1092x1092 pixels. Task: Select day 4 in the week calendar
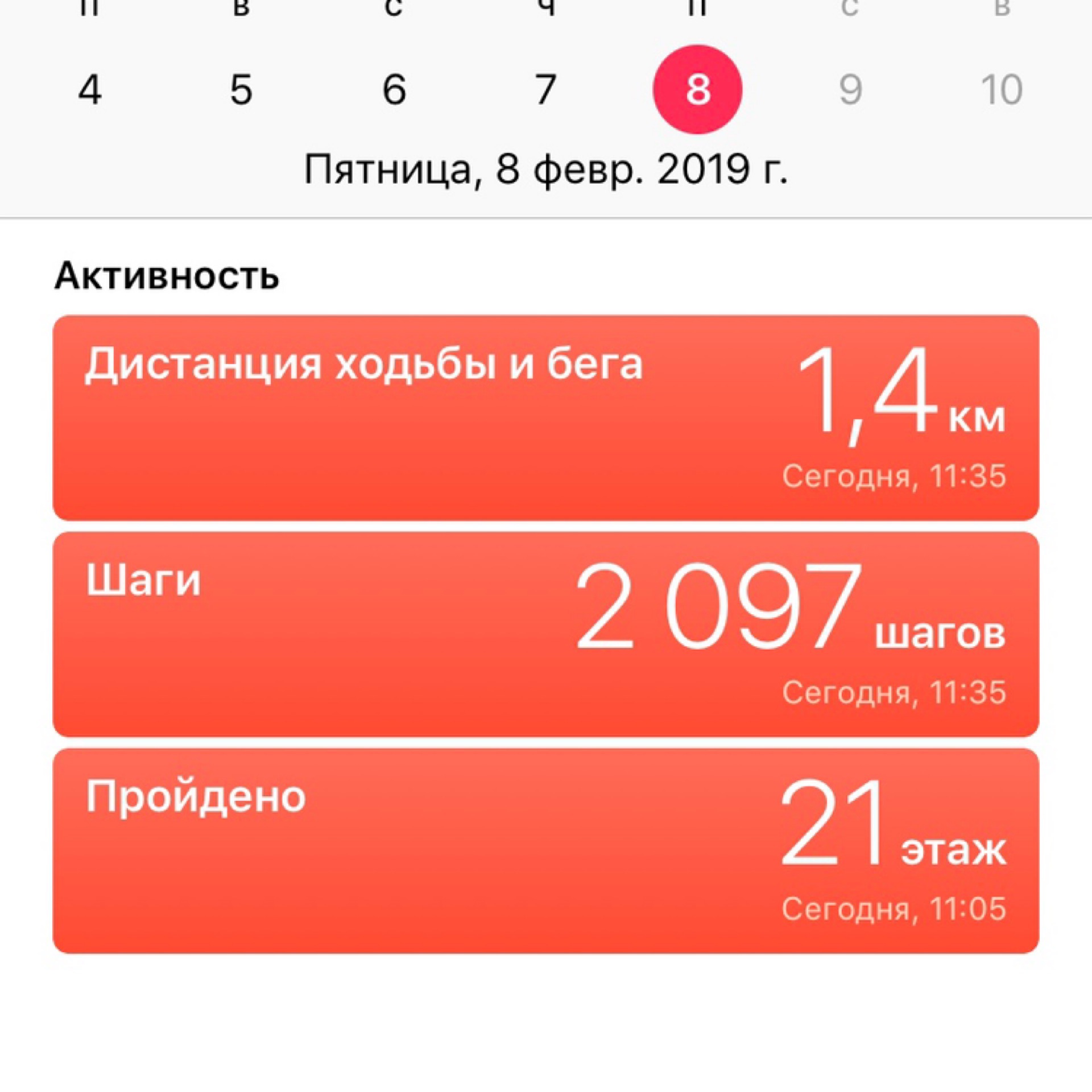pos(90,90)
